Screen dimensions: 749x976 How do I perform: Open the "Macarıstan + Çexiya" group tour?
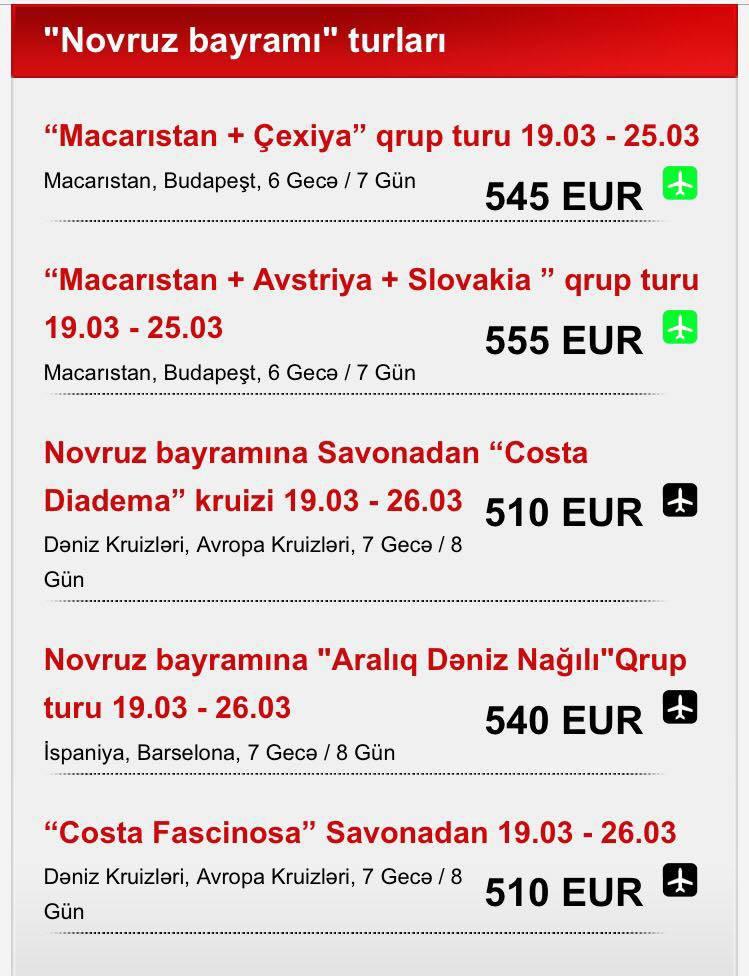click(x=370, y=136)
